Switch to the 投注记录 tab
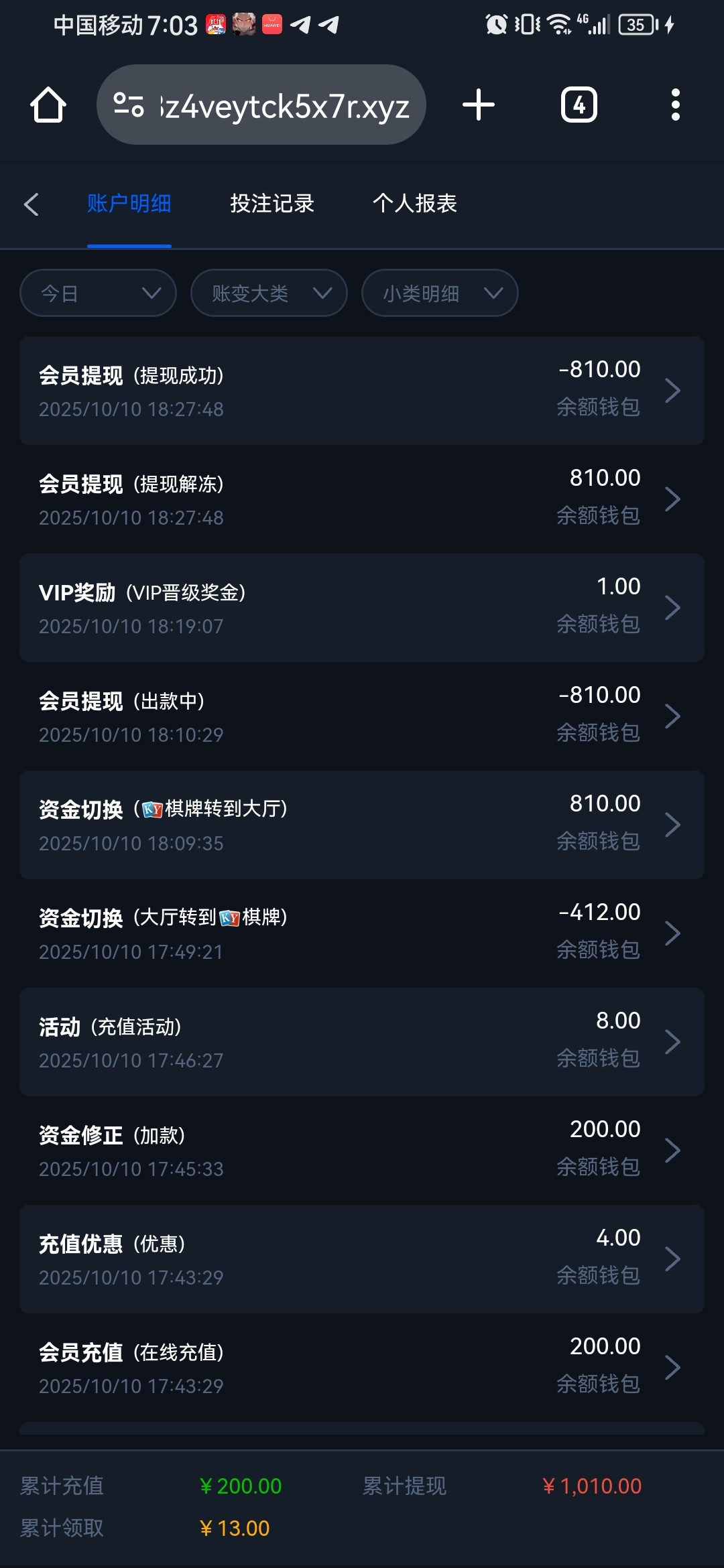Image resolution: width=724 pixels, height=1568 pixels. [272, 204]
